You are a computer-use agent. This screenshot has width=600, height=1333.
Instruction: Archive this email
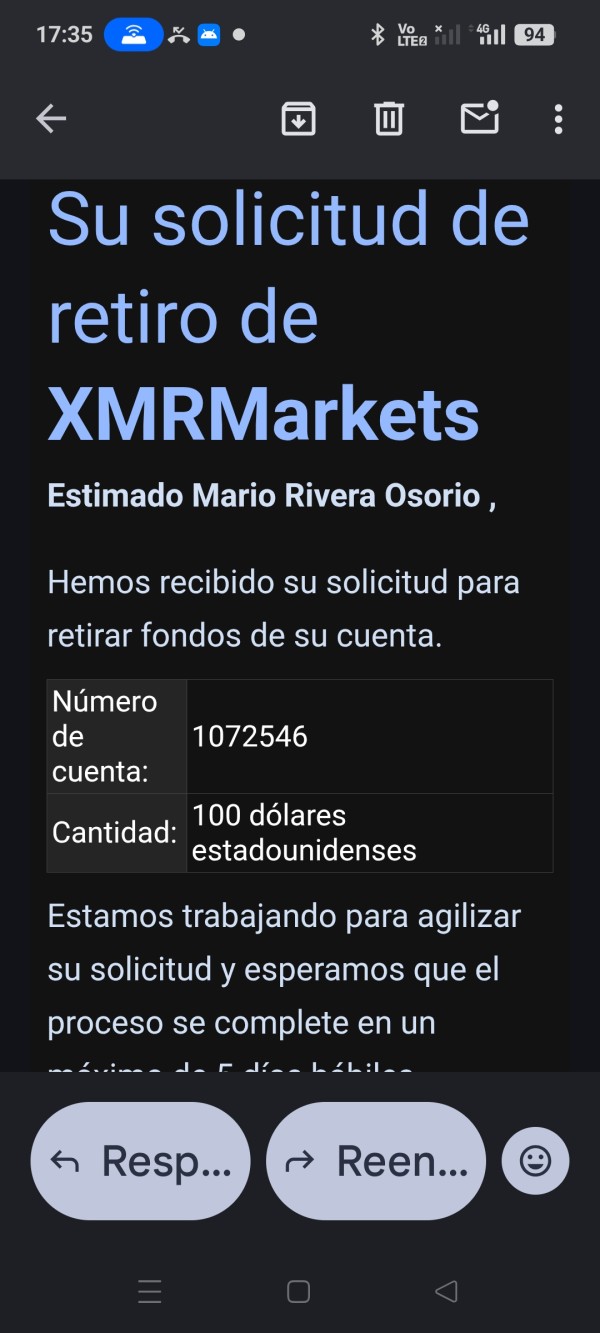(298, 119)
